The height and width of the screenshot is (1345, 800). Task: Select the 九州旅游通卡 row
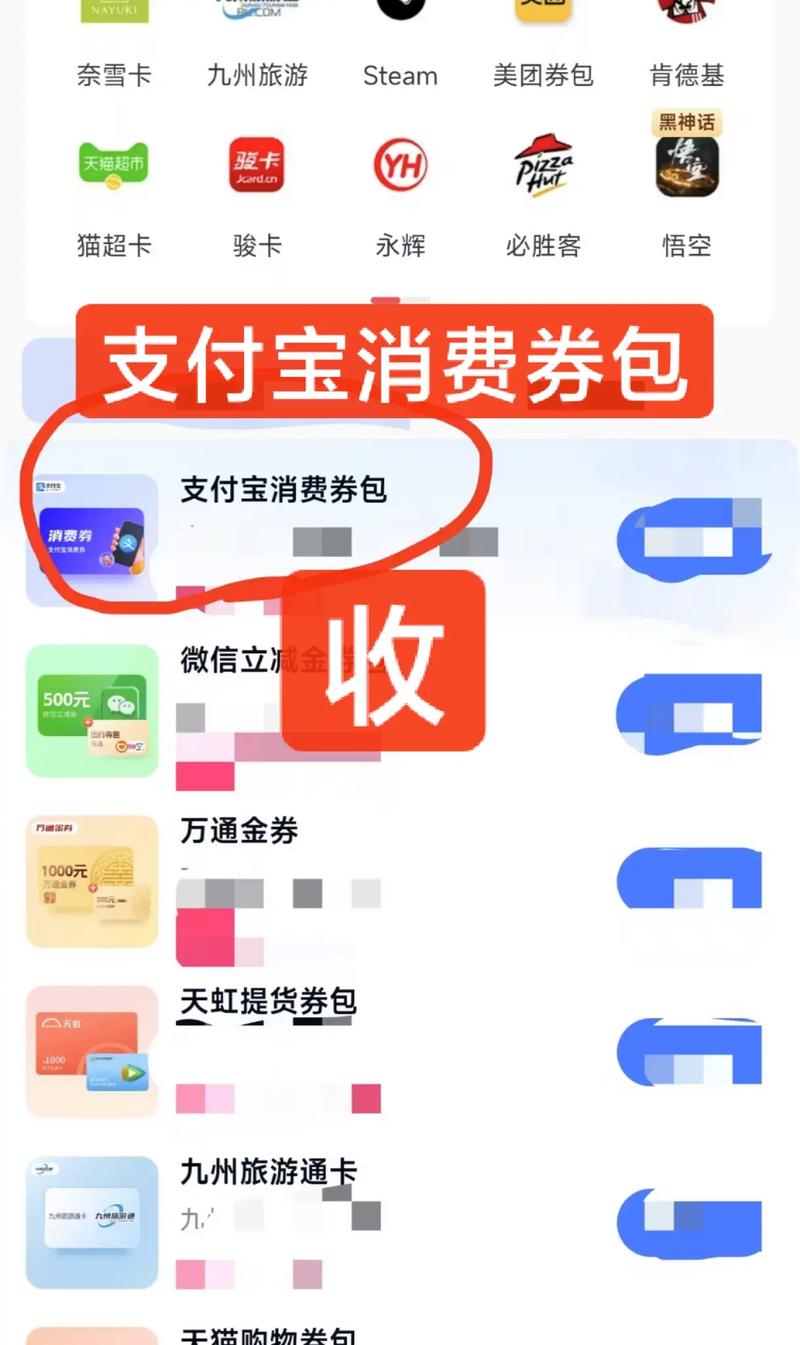click(x=268, y=1172)
